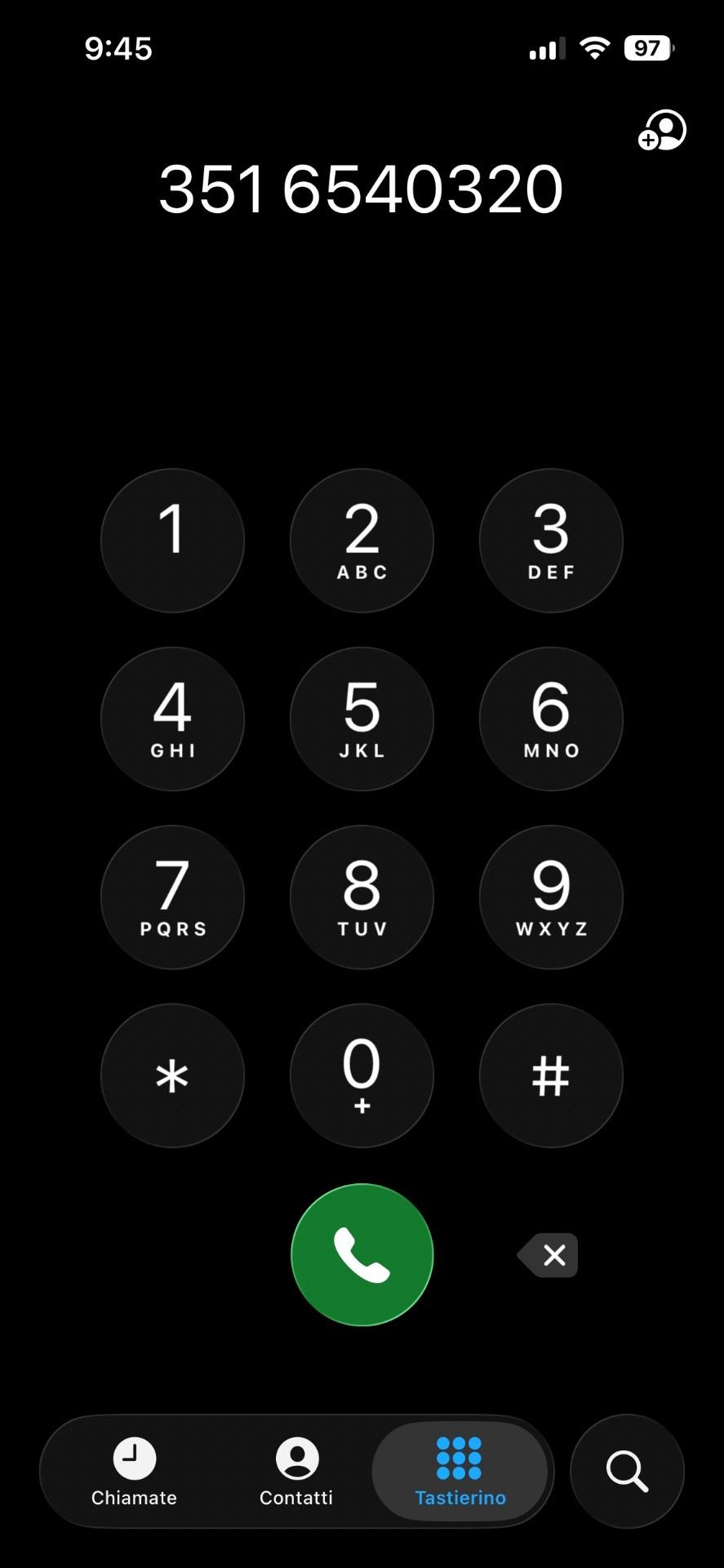
Task: Enter digit 0 on the keypad
Action: [362, 1075]
